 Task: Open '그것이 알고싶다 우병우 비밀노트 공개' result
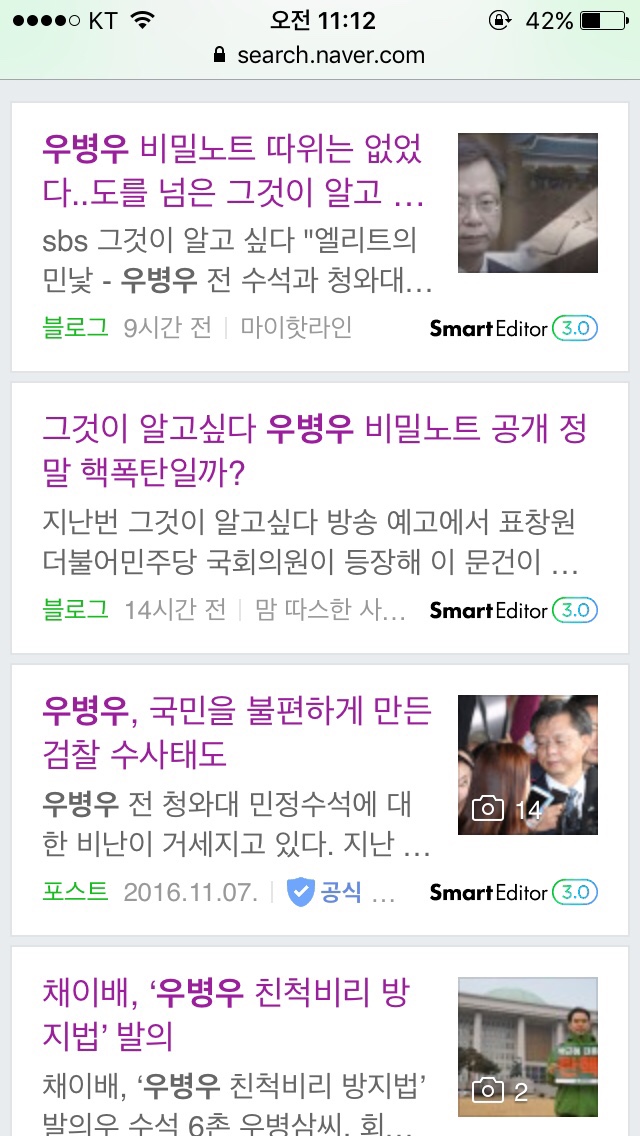pyautogui.click(x=314, y=449)
